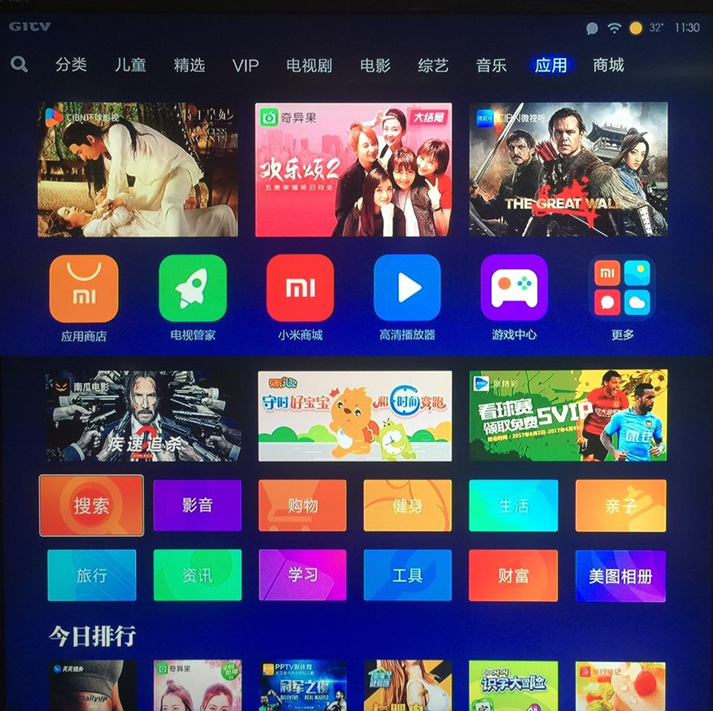The height and width of the screenshot is (711, 713).
Task: Browse the 购物 category
Action: (302, 505)
